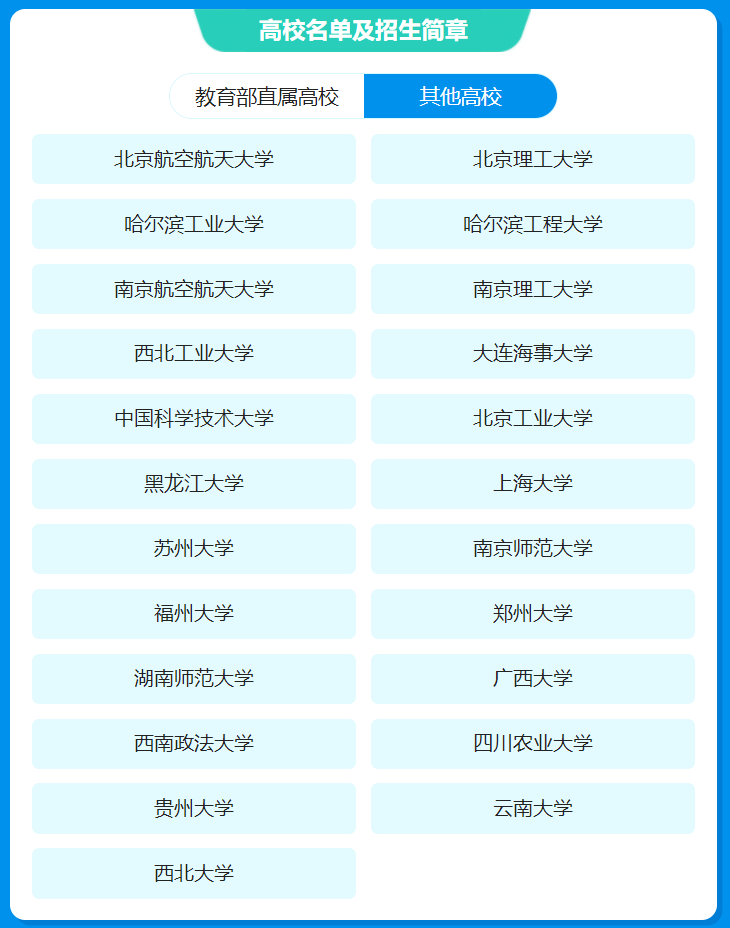Tap 大连海事大学
Screen dimensions: 730x928
click(x=533, y=354)
